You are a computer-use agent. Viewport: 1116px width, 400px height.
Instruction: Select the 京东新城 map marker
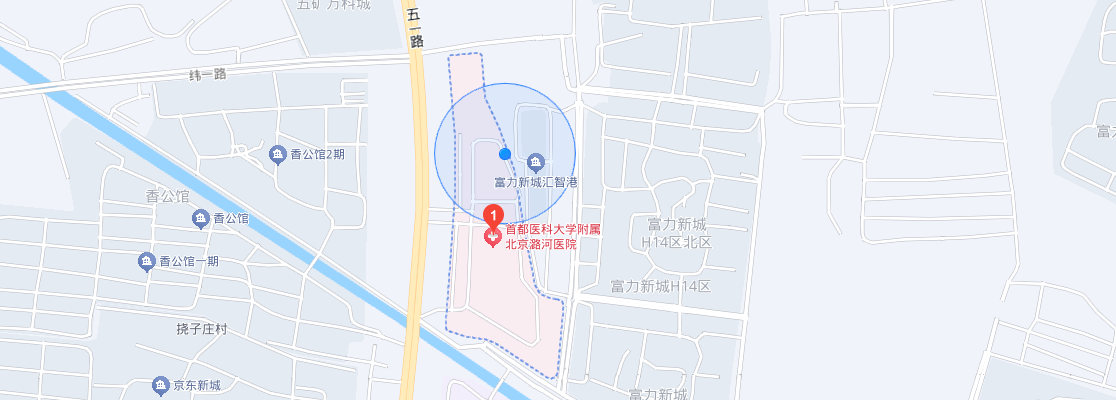(x=160, y=385)
